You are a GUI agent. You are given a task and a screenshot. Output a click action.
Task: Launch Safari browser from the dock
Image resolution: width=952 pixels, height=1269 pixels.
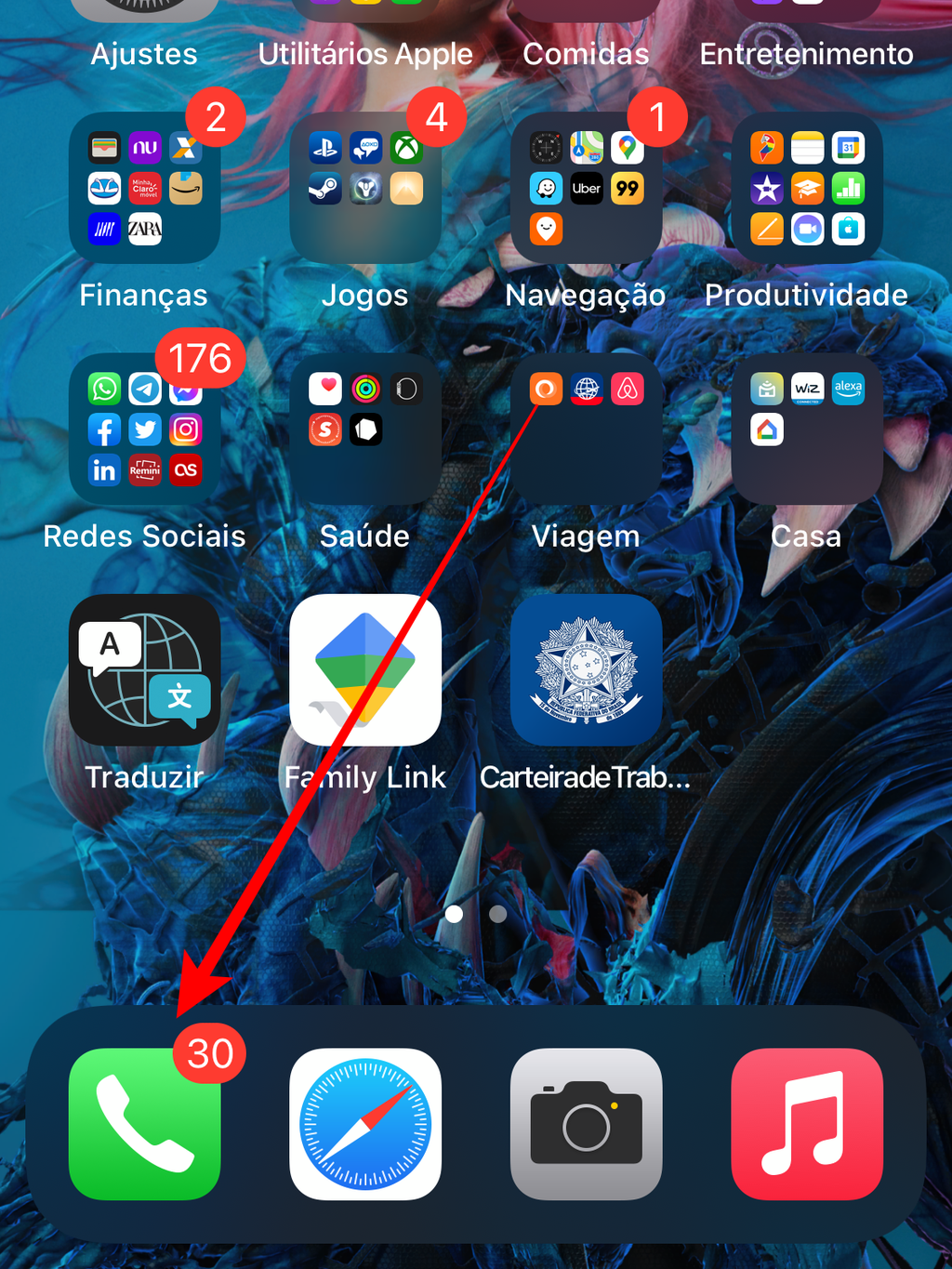pos(365,1124)
